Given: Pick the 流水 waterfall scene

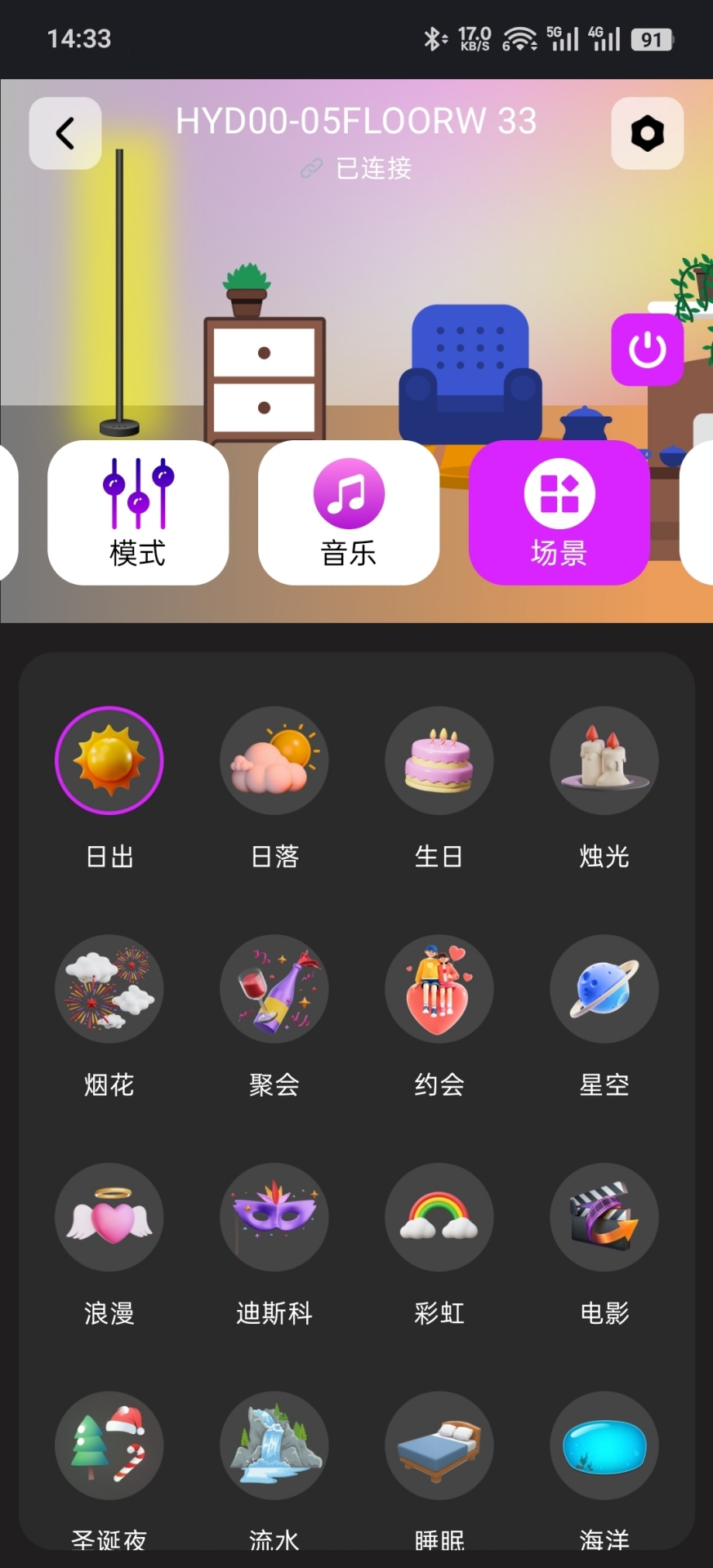Looking at the screenshot, I should click(x=274, y=1446).
